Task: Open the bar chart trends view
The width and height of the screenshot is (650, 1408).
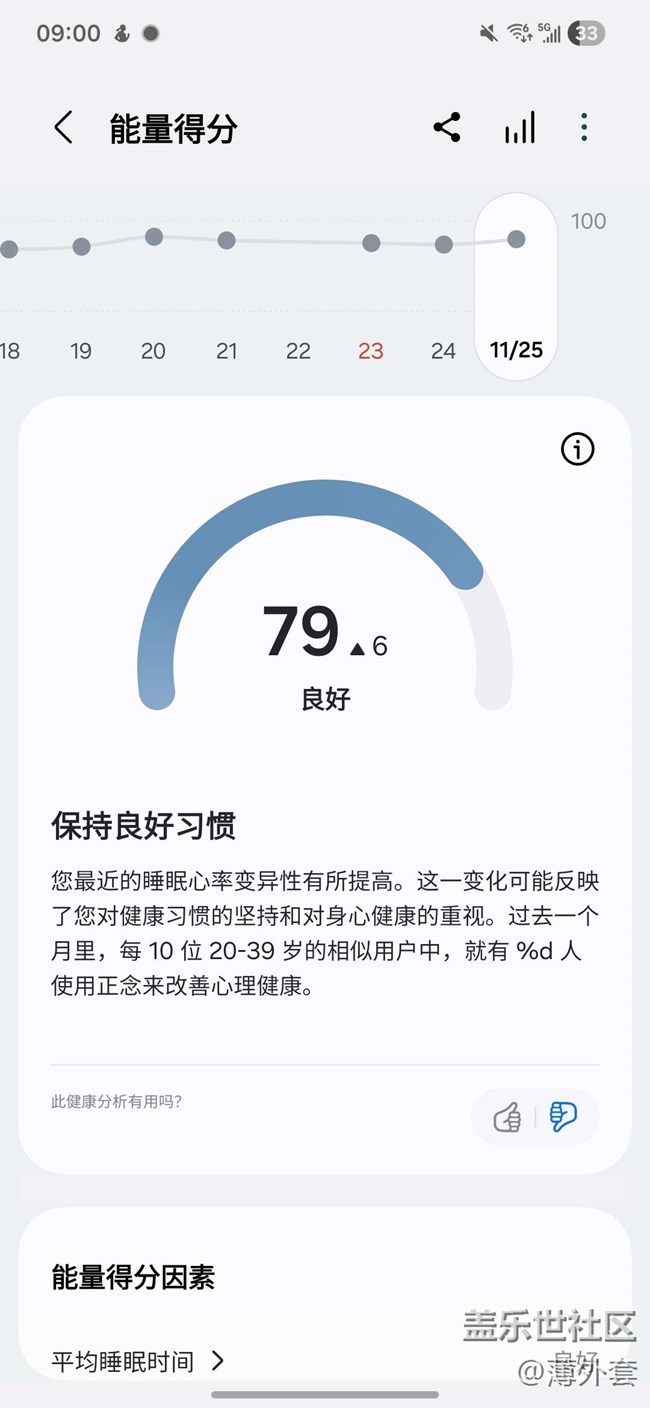Action: pyautogui.click(x=519, y=128)
